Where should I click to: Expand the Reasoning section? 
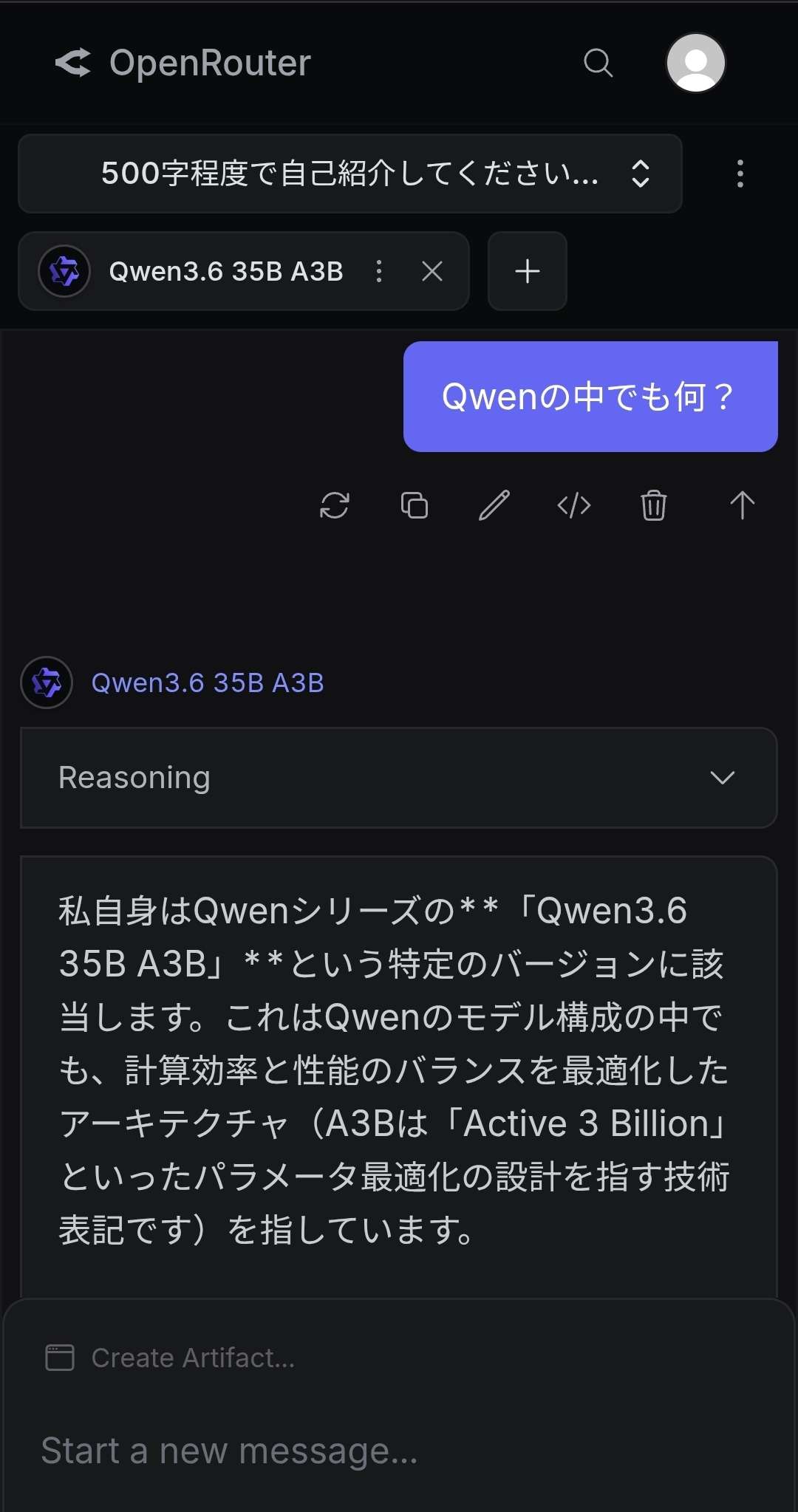(x=399, y=778)
